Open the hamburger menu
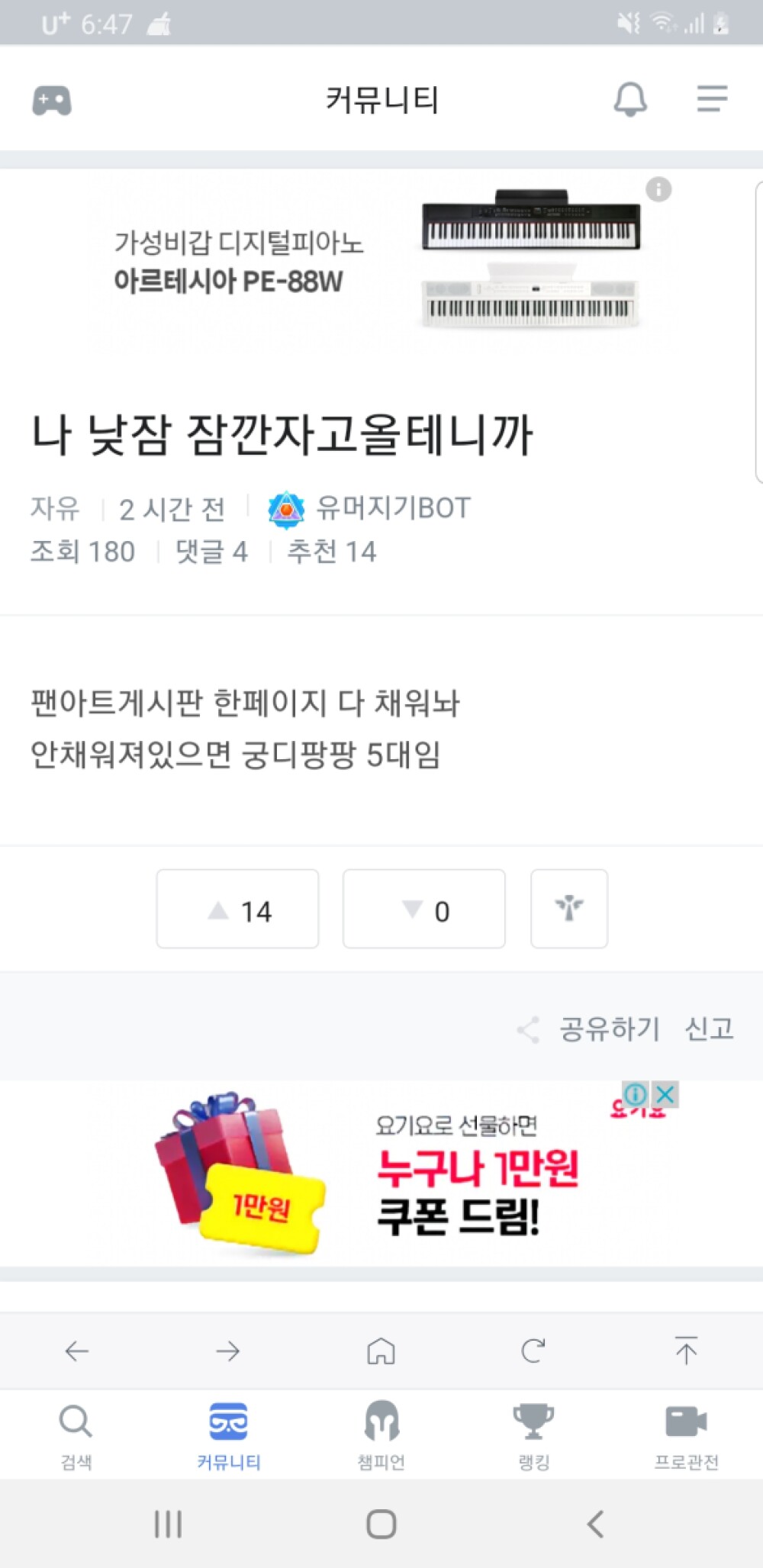 tap(711, 99)
